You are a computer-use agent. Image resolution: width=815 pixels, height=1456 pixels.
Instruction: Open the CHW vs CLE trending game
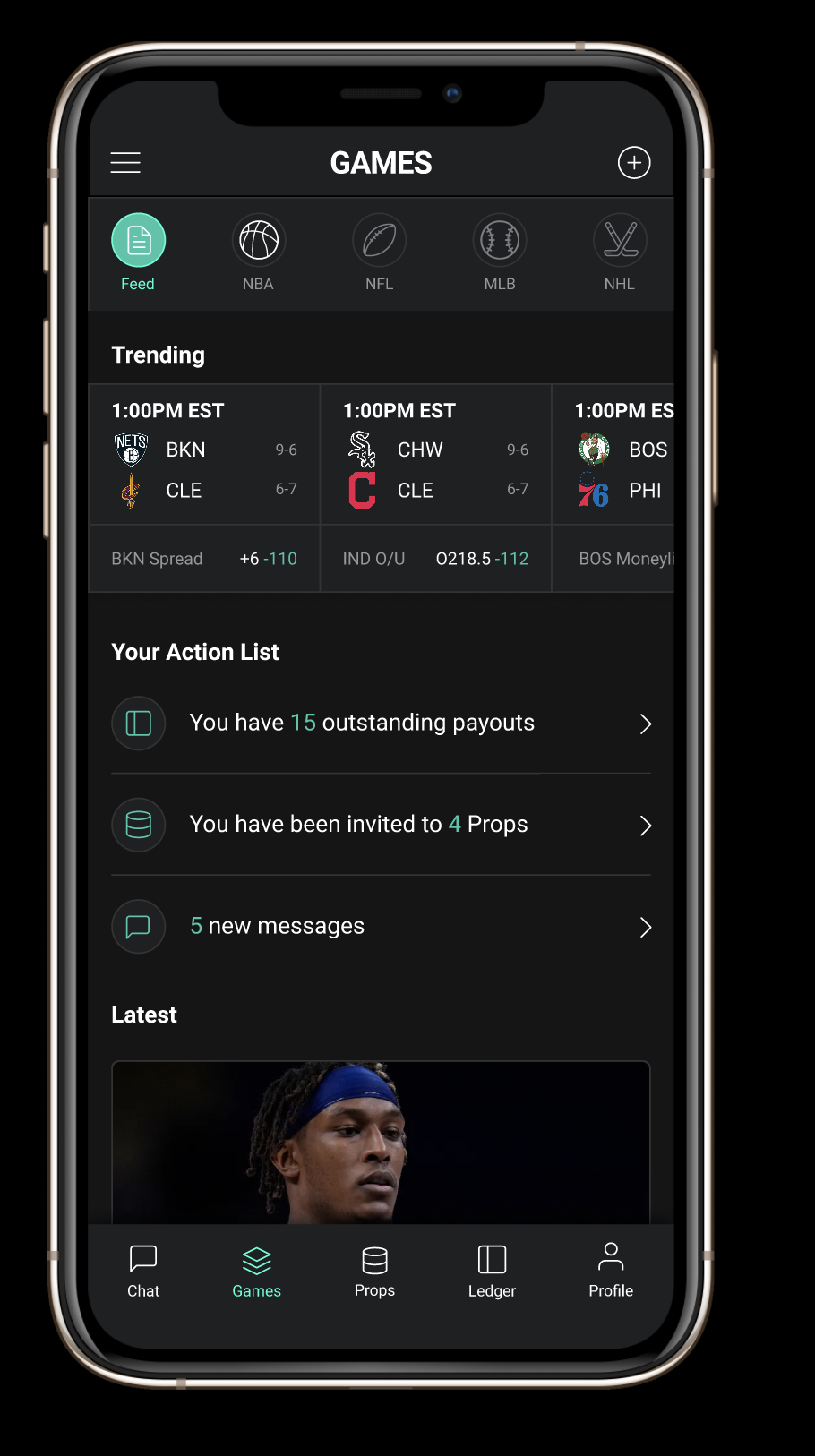(x=436, y=455)
